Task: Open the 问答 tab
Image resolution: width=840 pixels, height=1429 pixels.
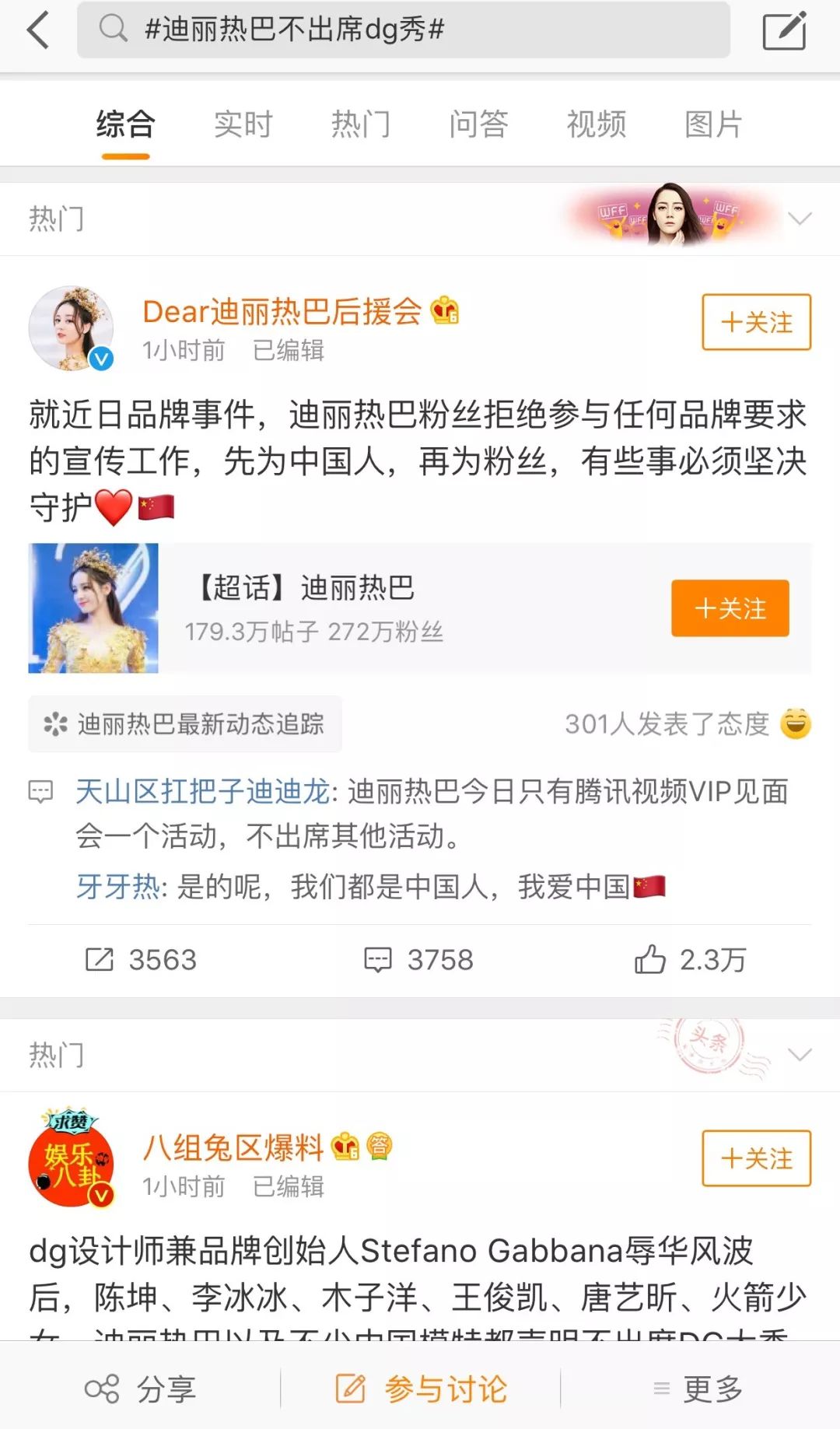Action: pos(478,124)
